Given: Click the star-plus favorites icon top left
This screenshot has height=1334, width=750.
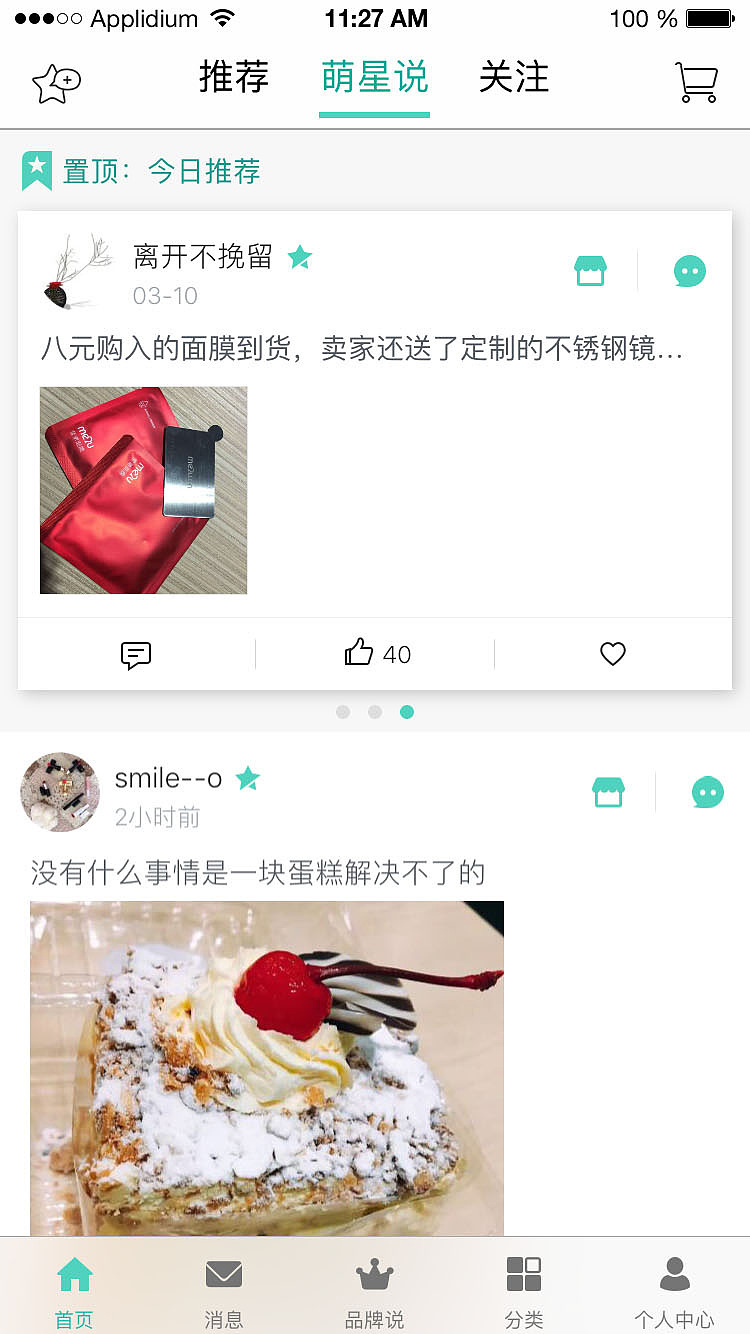Looking at the screenshot, I should [x=56, y=82].
